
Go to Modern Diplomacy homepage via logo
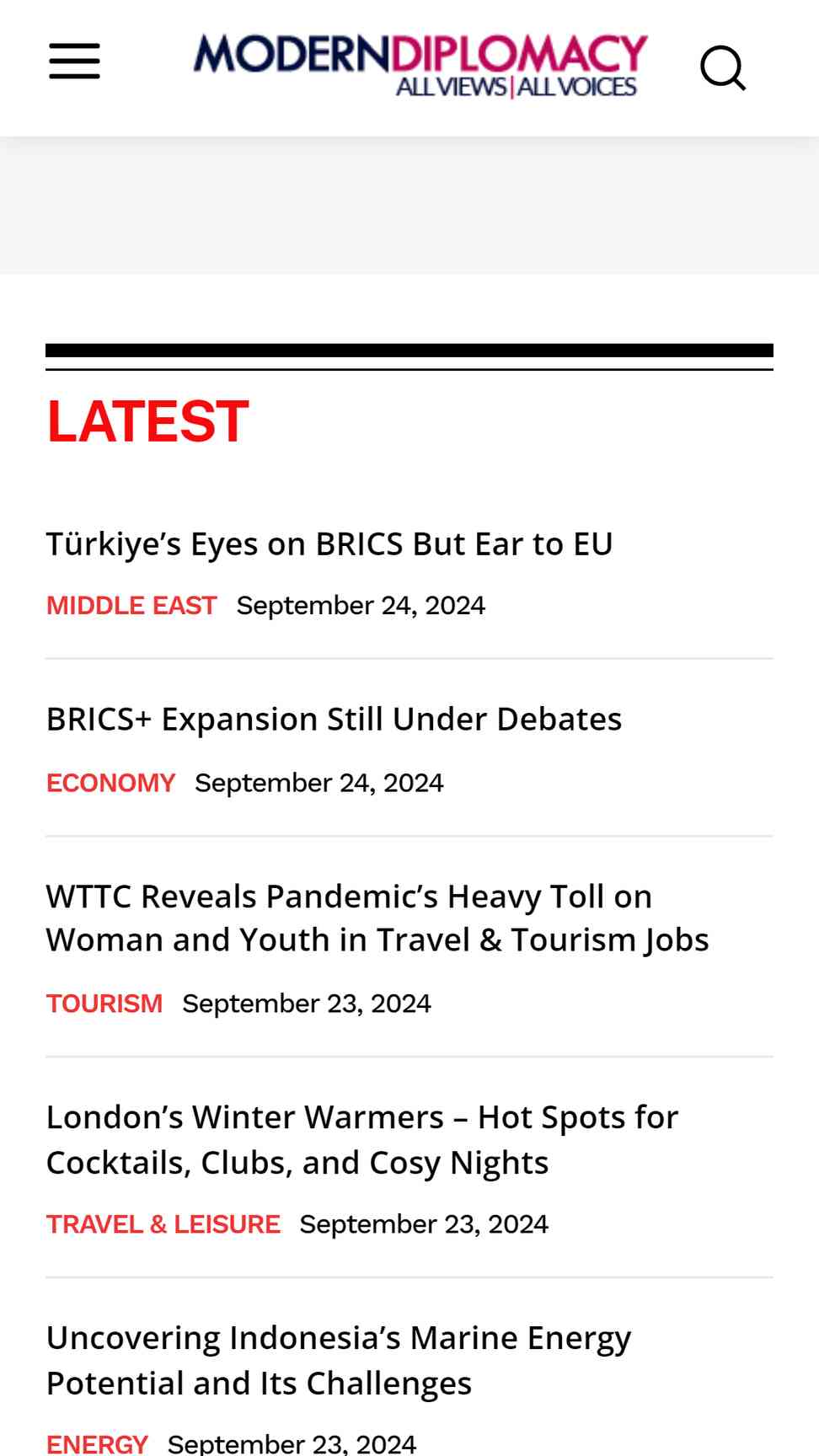coord(420,65)
